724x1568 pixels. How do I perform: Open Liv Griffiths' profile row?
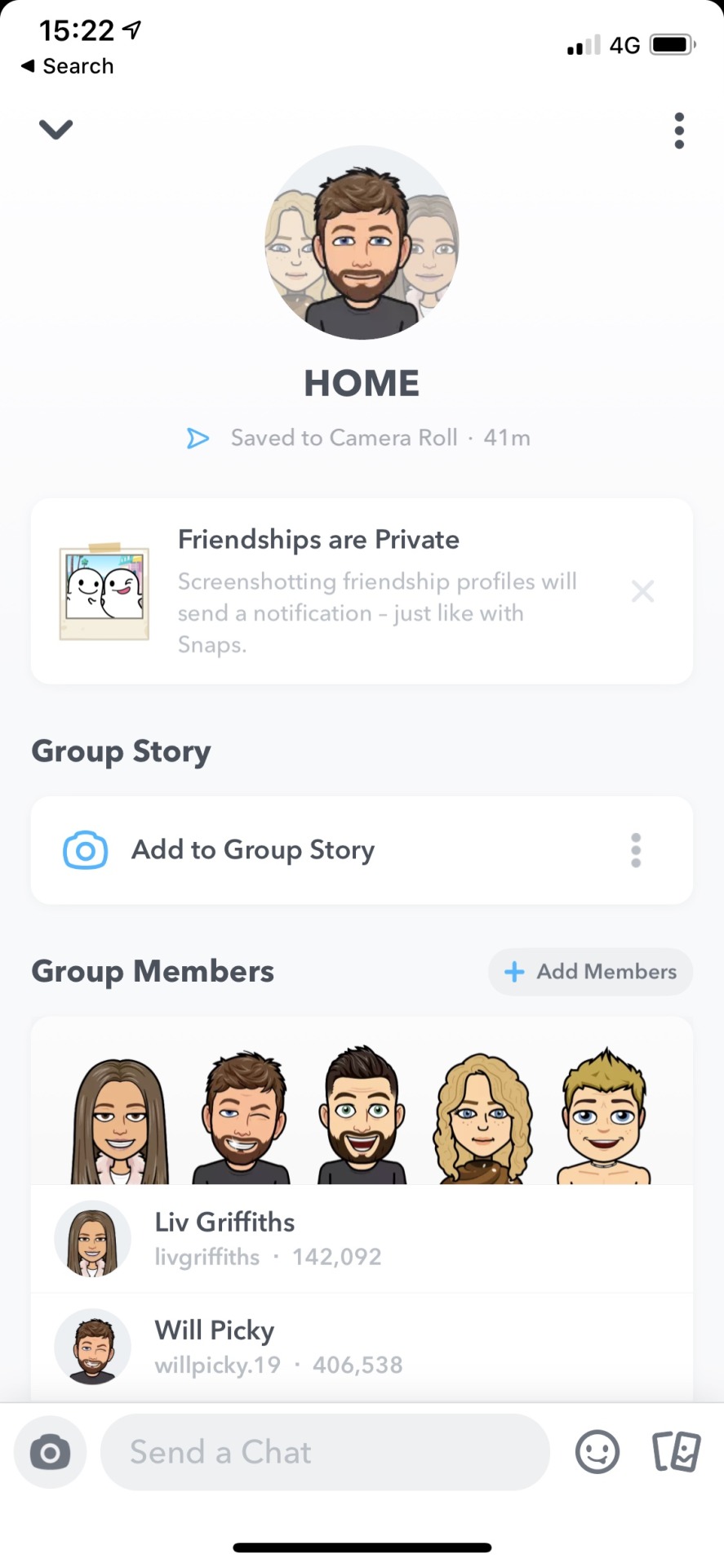(362, 1238)
